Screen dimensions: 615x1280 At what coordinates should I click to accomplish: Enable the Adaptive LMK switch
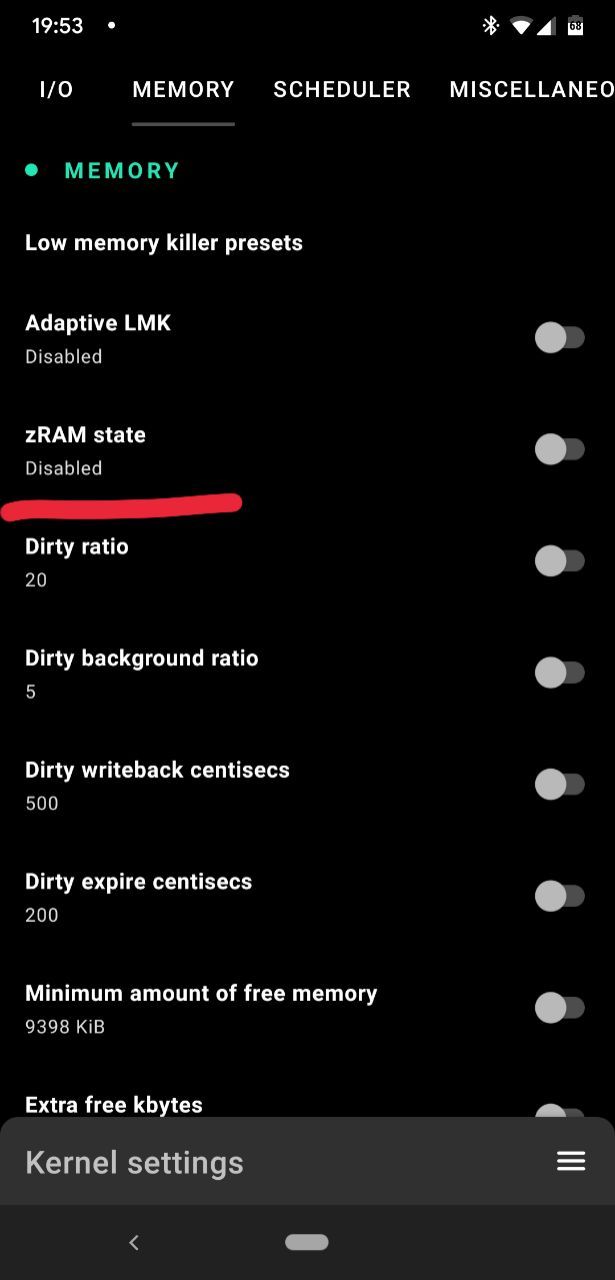(559, 338)
